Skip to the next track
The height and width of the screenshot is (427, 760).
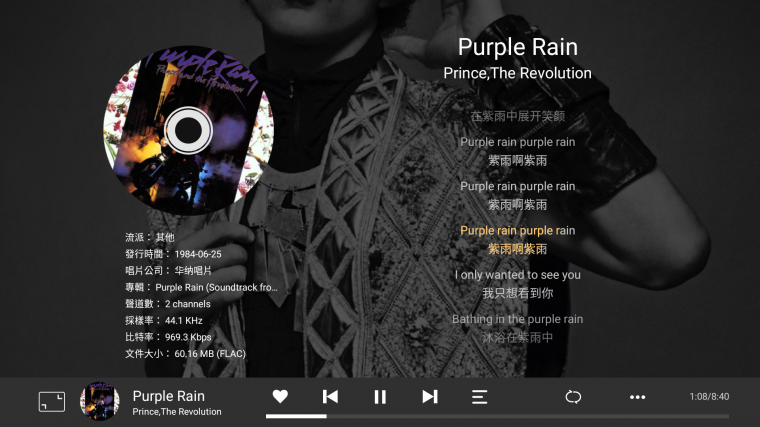430,397
